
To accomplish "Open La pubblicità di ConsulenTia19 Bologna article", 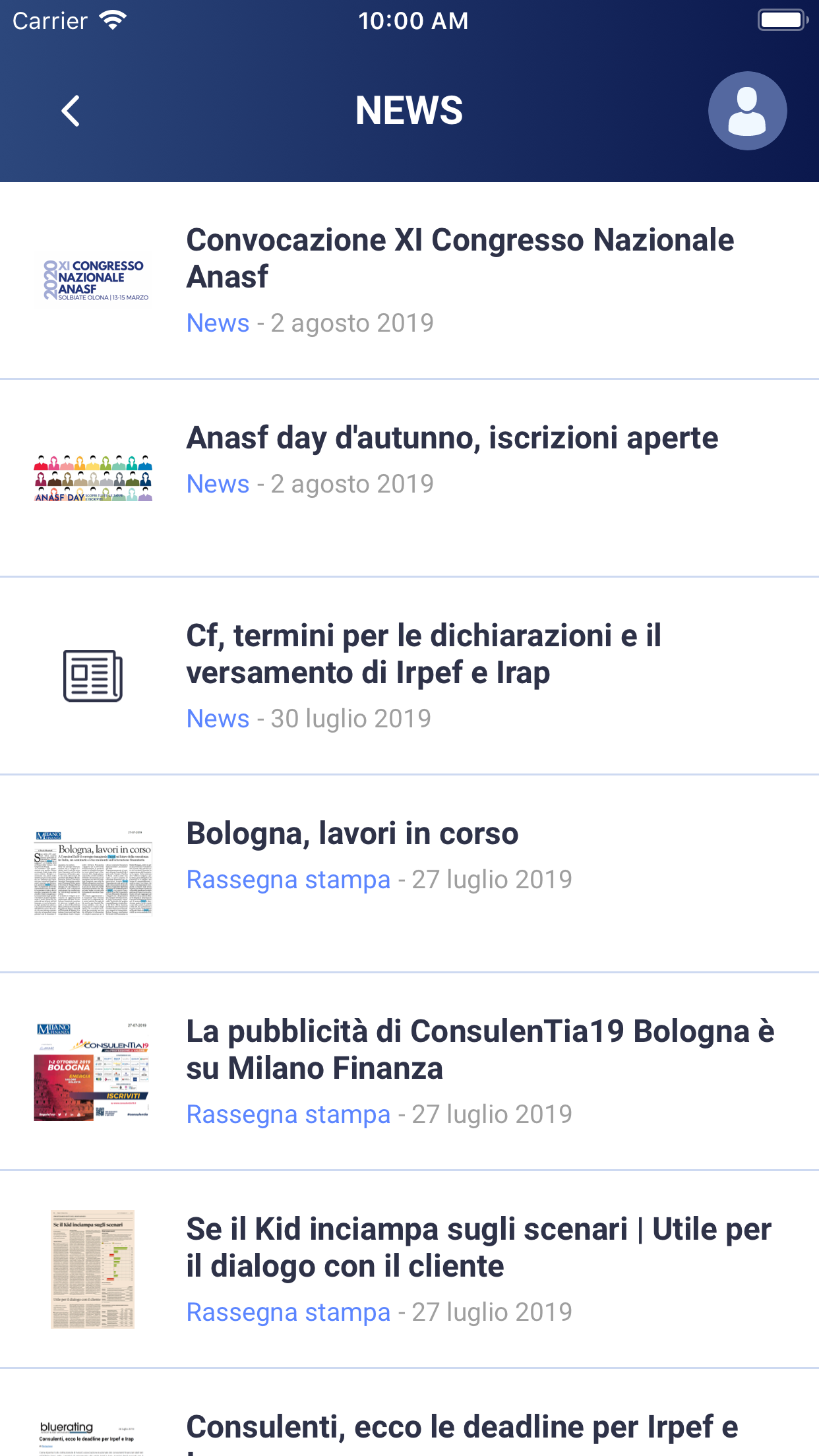I will (479, 1050).
